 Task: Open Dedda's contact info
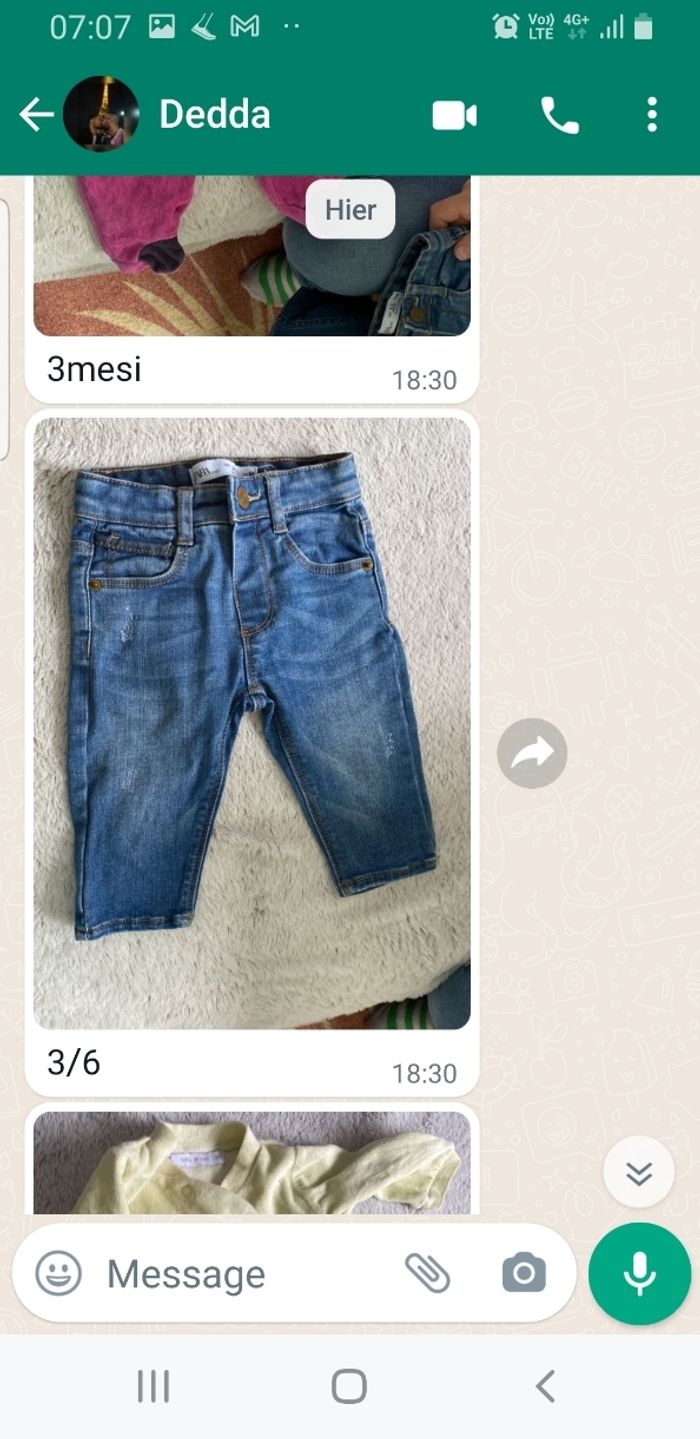(x=214, y=115)
